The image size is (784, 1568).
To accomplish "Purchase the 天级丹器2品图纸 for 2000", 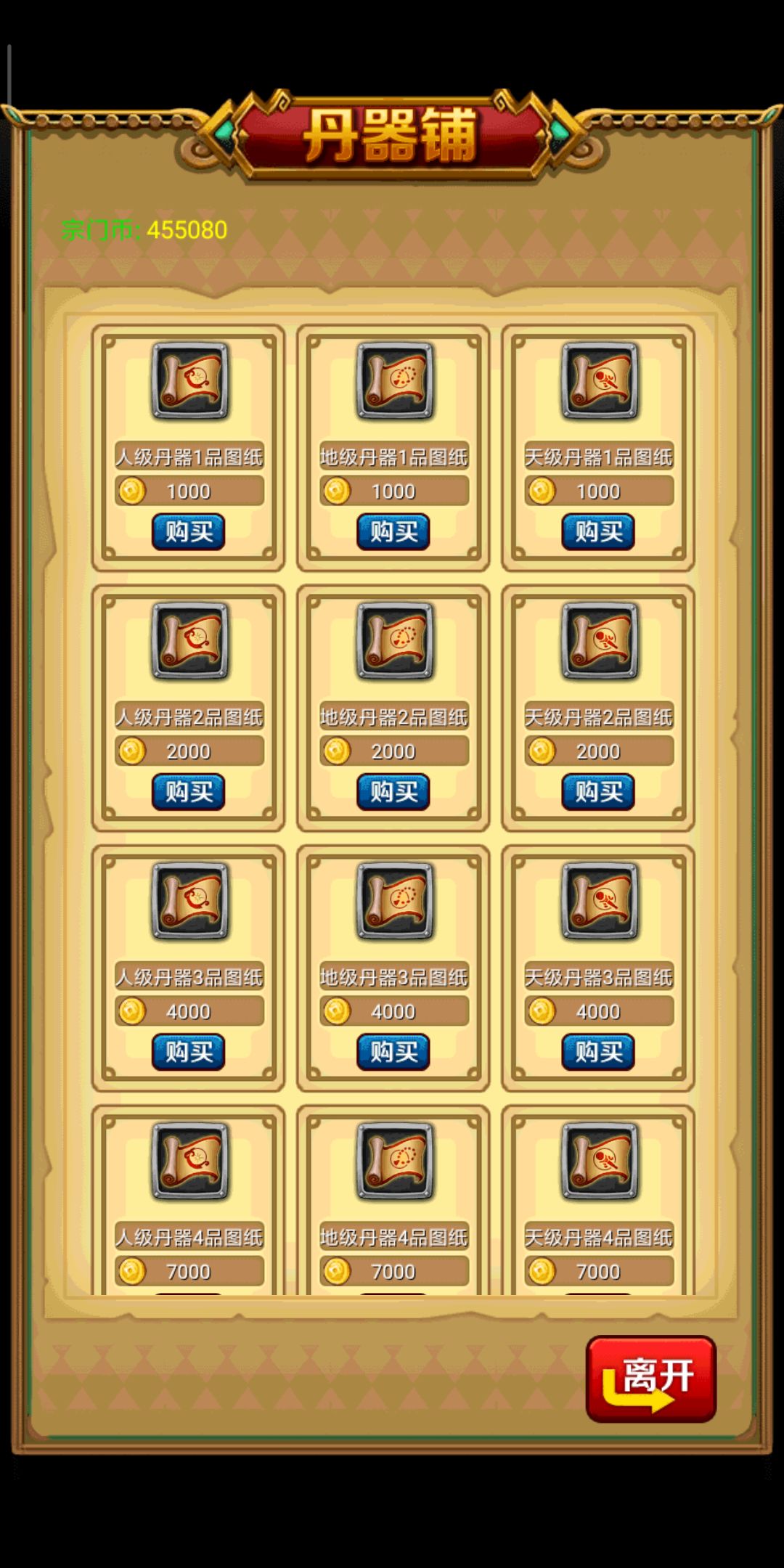I will click(x=597, y=791).
